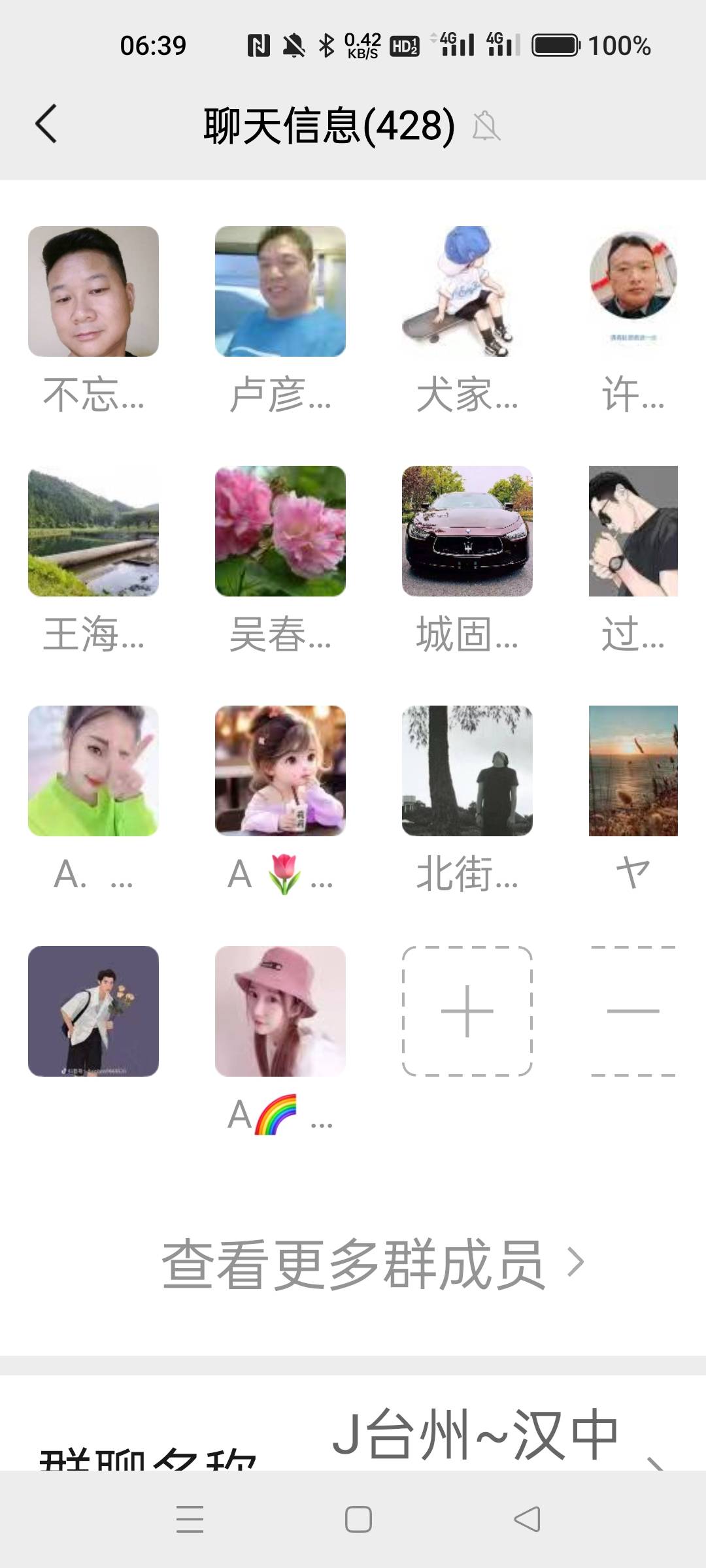Screen dimensions: 706x1568
Task: View more group members 查看更多群成员
Action: pos(373,1265)
